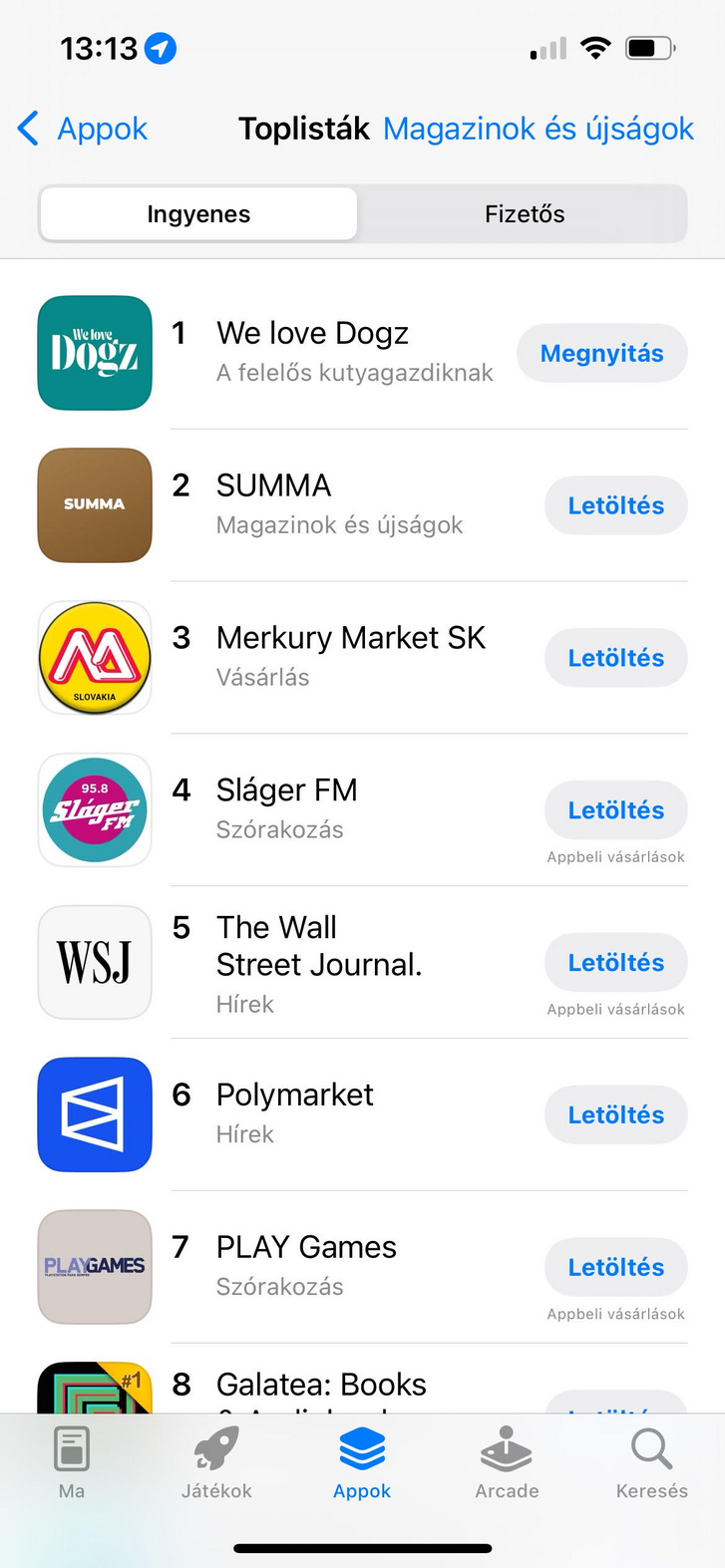Viewport: 725px width, 1568px height.
Task: Go to the Arcade tab
Action: pos(507,1462)
